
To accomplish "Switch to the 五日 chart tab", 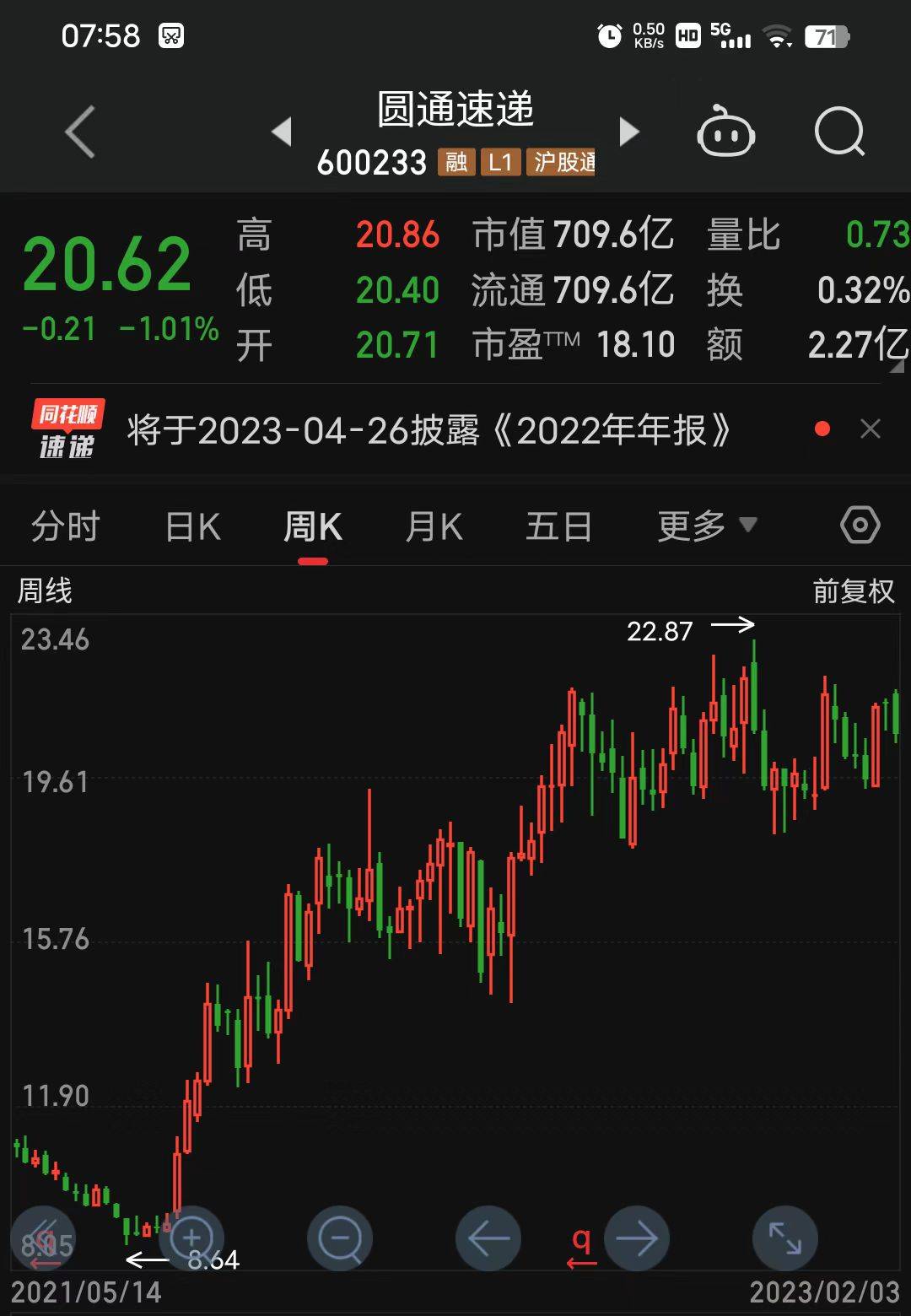I will [x=558, y=527].
